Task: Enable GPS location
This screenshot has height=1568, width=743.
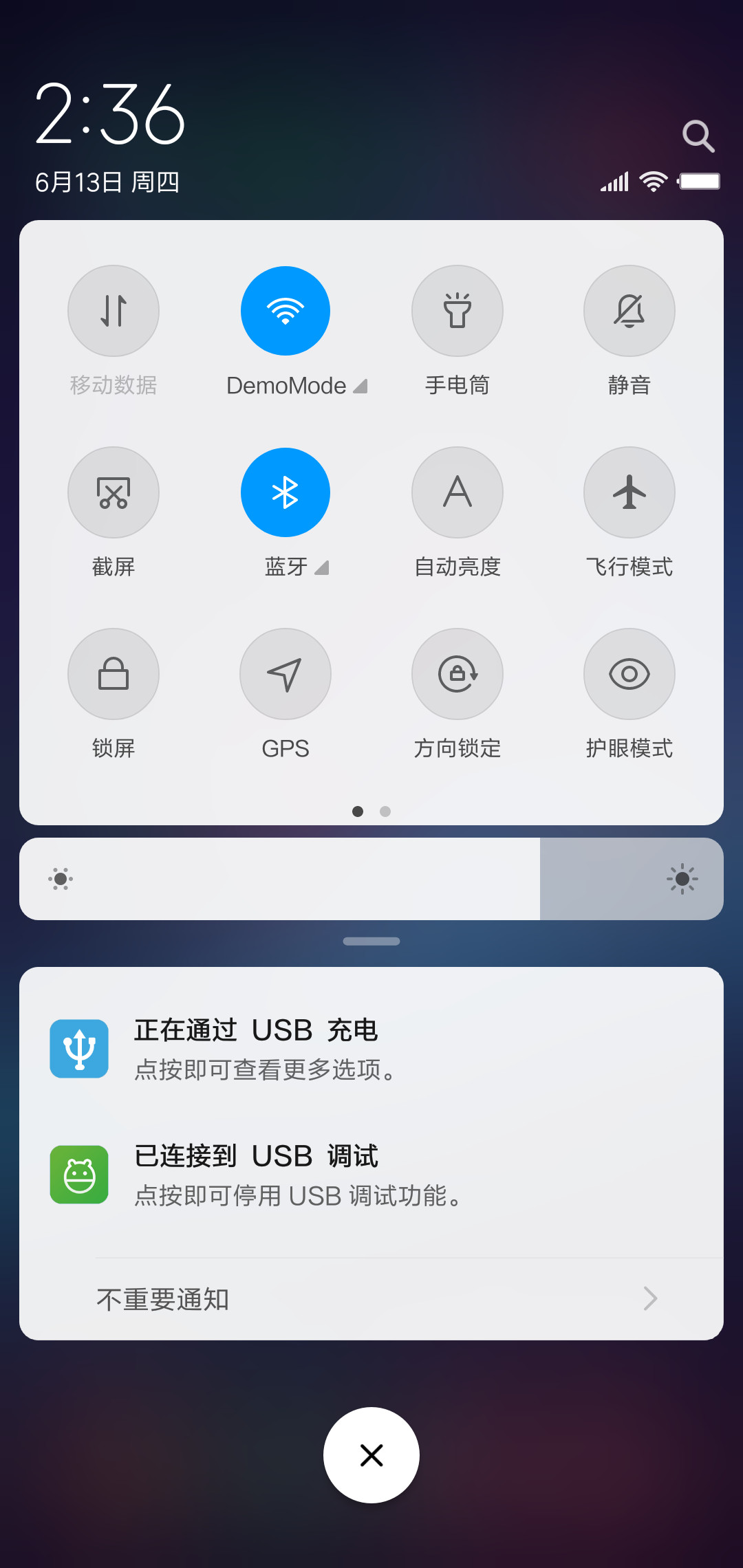Action: pyautogui.click(x=286, y=674)
